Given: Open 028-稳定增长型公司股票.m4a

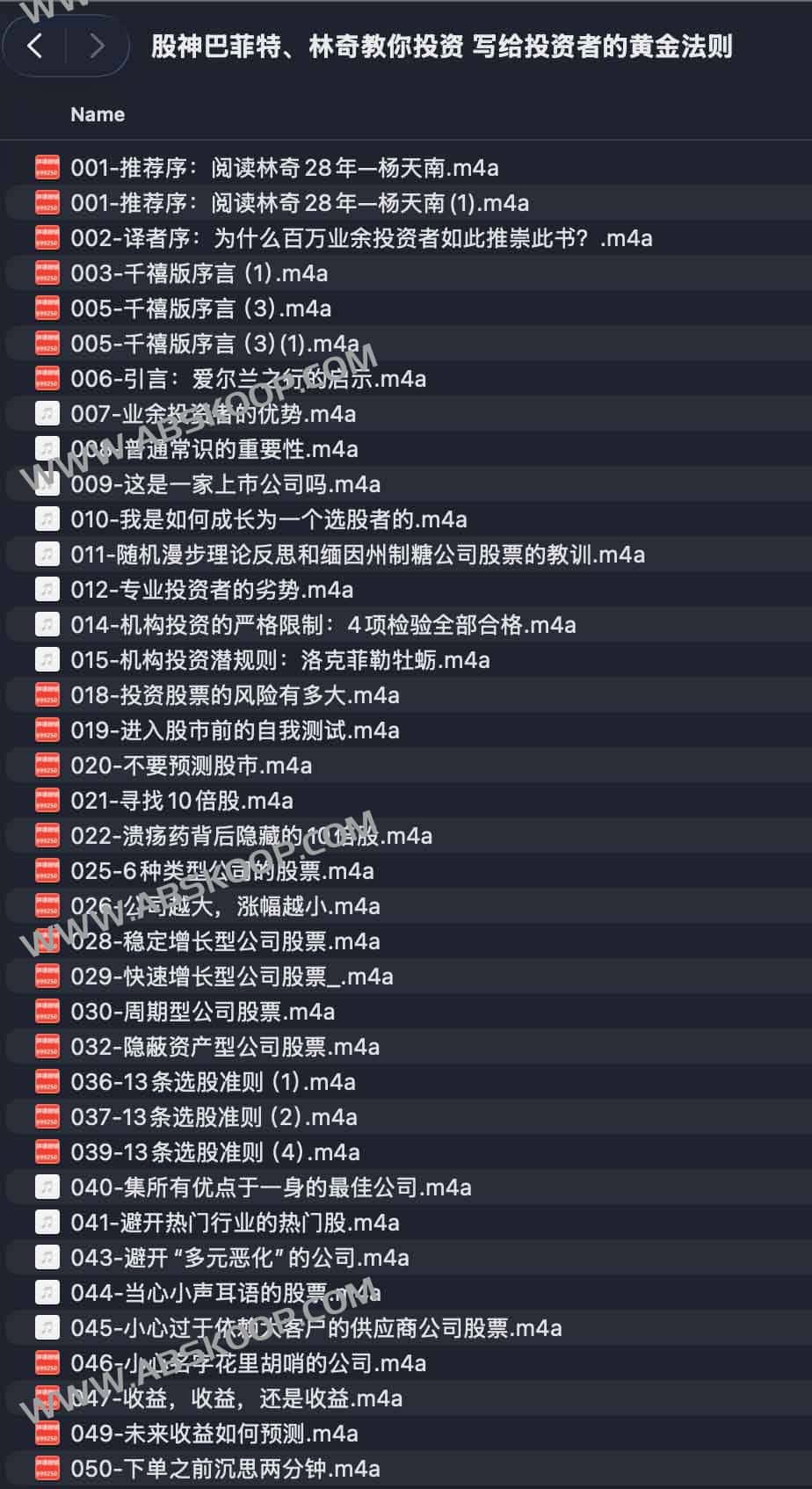Looking at the screenshot, I should click(226, 941).
